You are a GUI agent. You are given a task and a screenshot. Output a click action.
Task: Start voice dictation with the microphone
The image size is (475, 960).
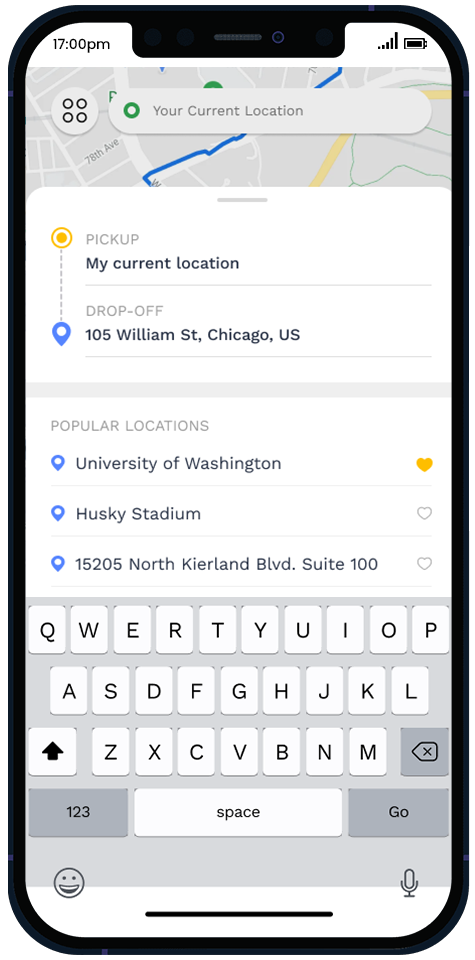(409, 883)
